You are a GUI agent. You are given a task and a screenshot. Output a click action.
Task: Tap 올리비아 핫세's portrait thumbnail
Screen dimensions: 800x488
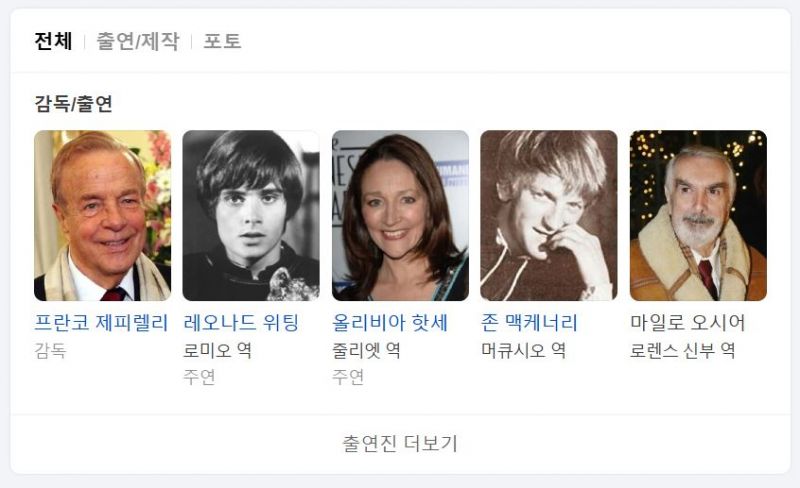[400, 215]
